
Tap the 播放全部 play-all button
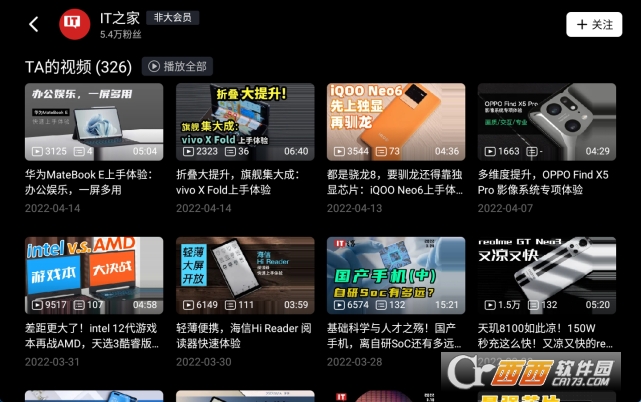pyautogui.click(x=177, y=67)
